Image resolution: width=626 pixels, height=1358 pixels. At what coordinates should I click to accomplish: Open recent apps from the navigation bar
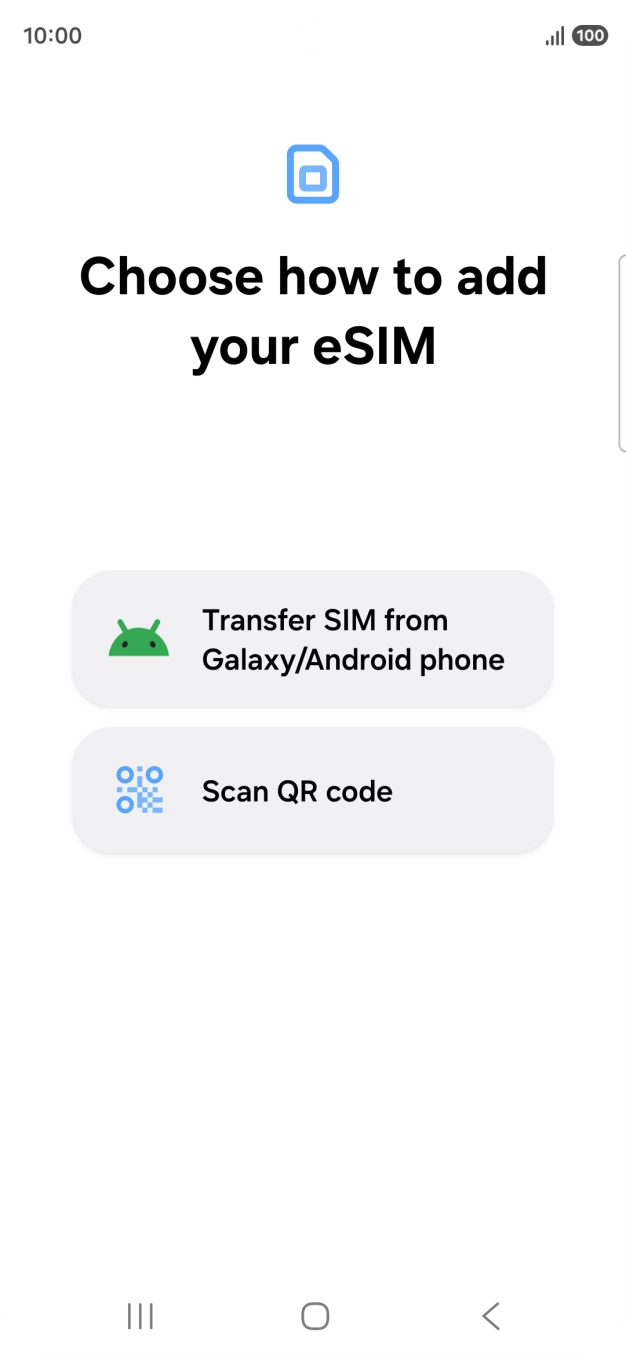(x=140, y=1316)
